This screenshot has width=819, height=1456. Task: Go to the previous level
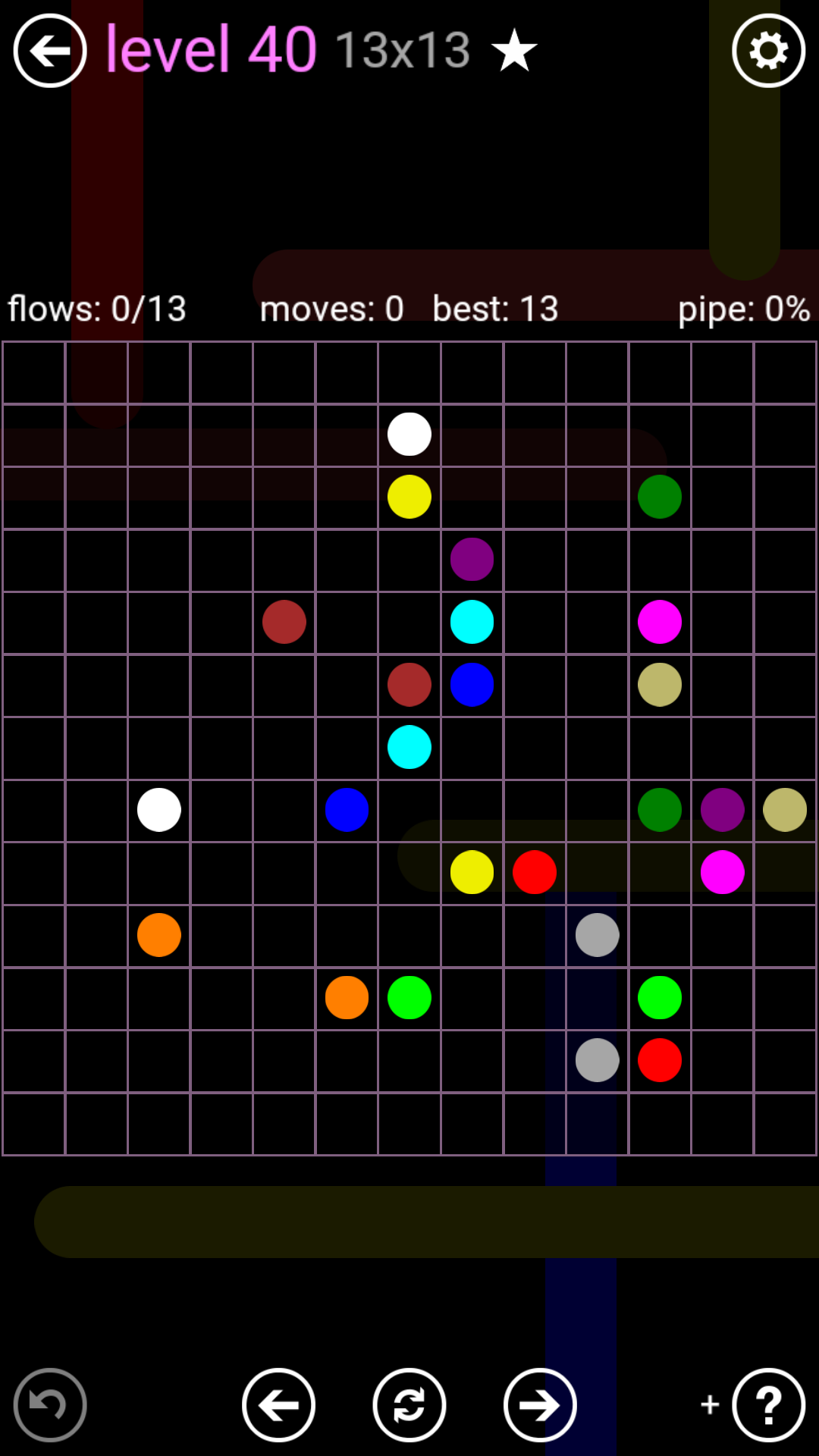[x=278, y=1405]
